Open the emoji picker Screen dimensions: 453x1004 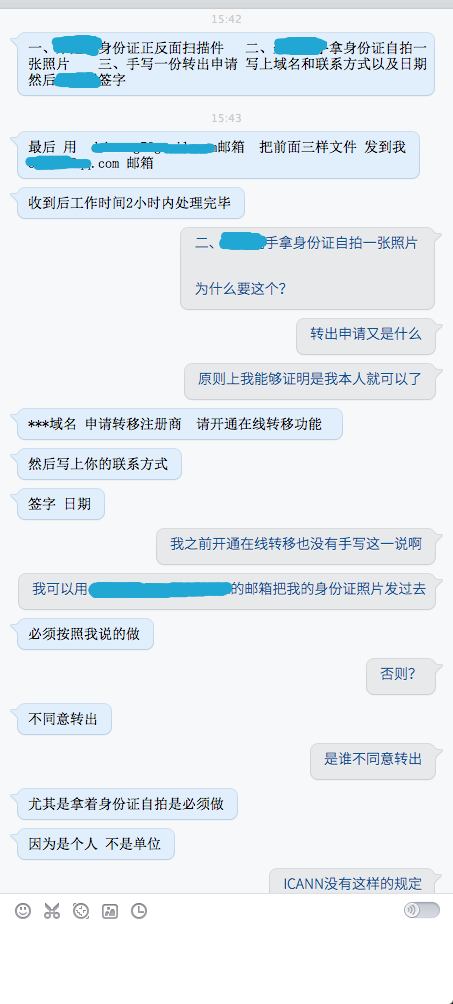23,911
